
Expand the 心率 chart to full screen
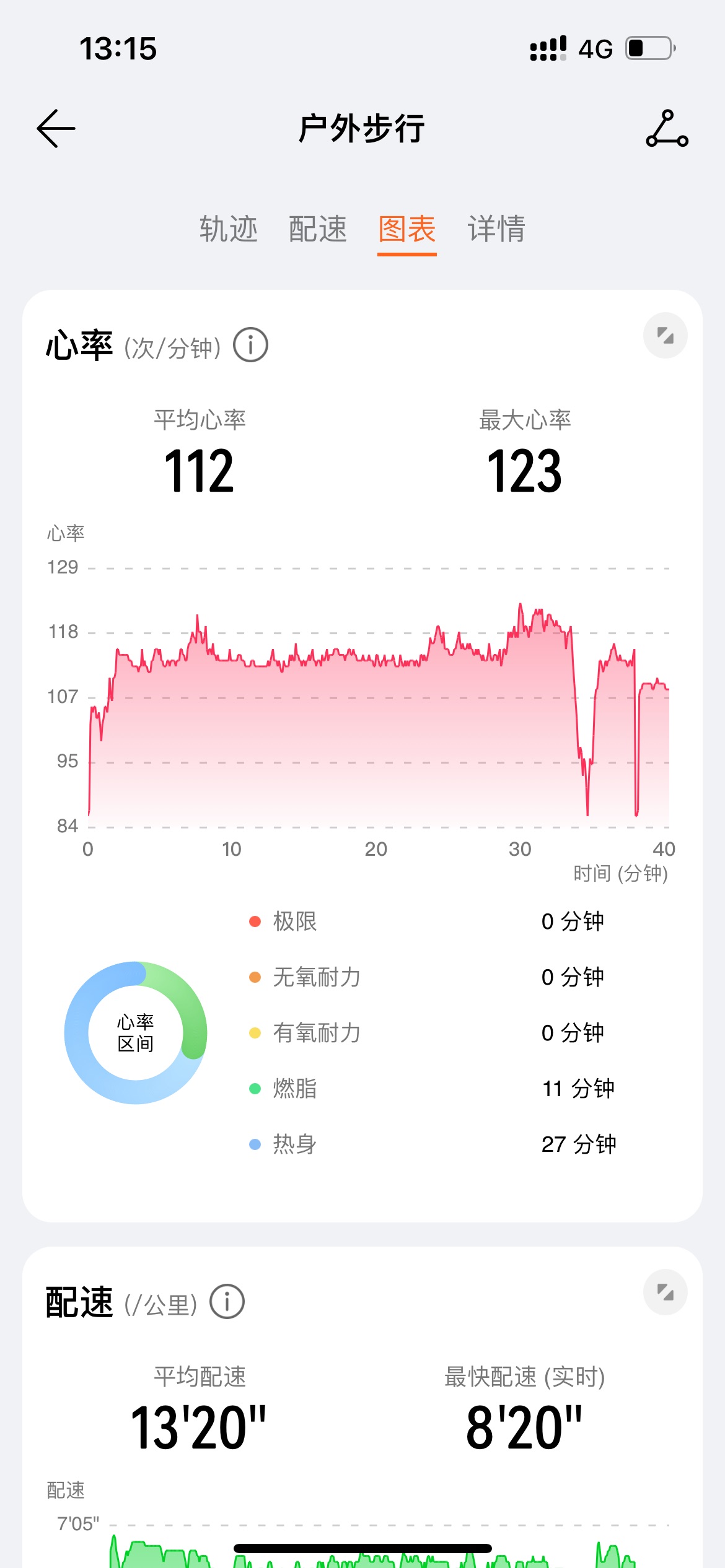[x=666, y=336]
